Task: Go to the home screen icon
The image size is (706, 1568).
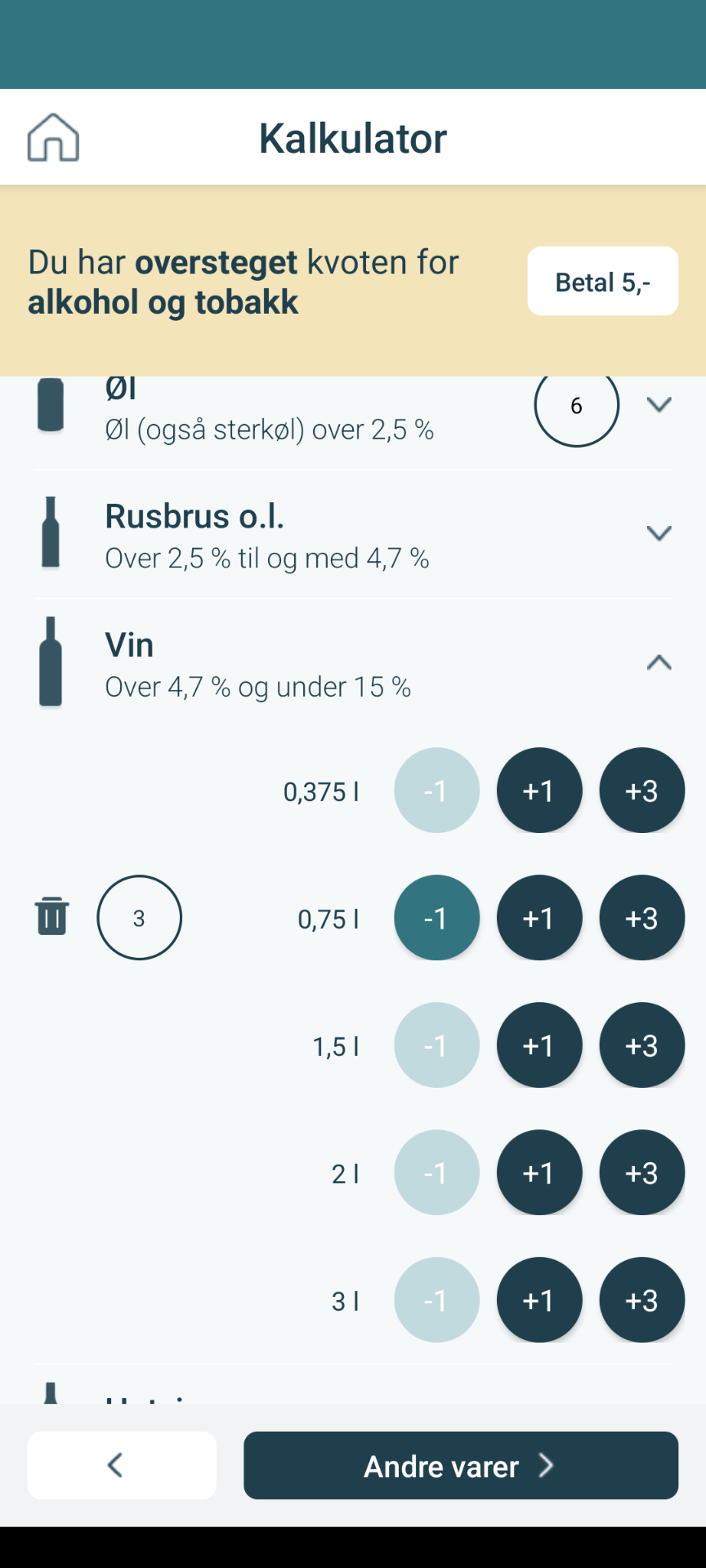Action: coord(53,137)
